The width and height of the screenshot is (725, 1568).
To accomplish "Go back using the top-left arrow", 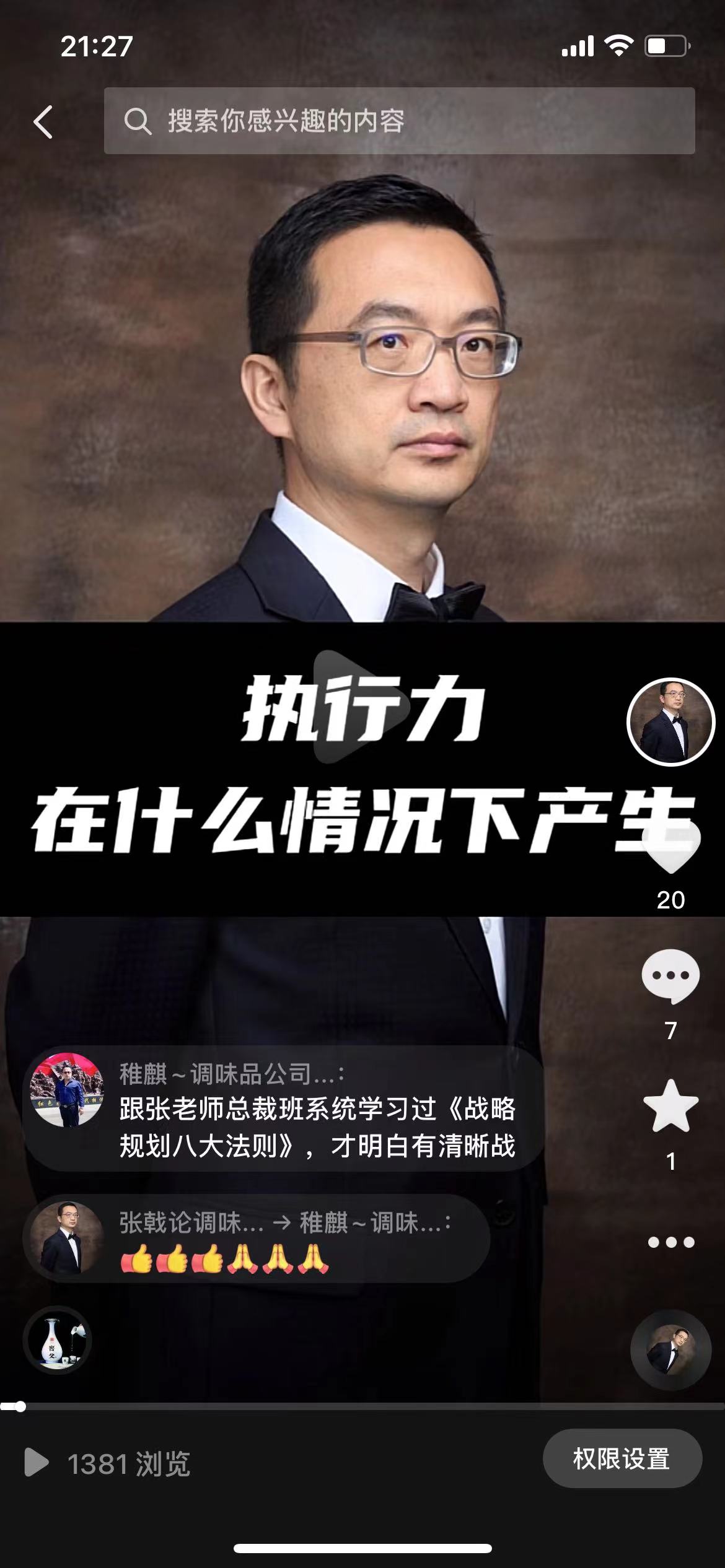I will click(43, 121).
